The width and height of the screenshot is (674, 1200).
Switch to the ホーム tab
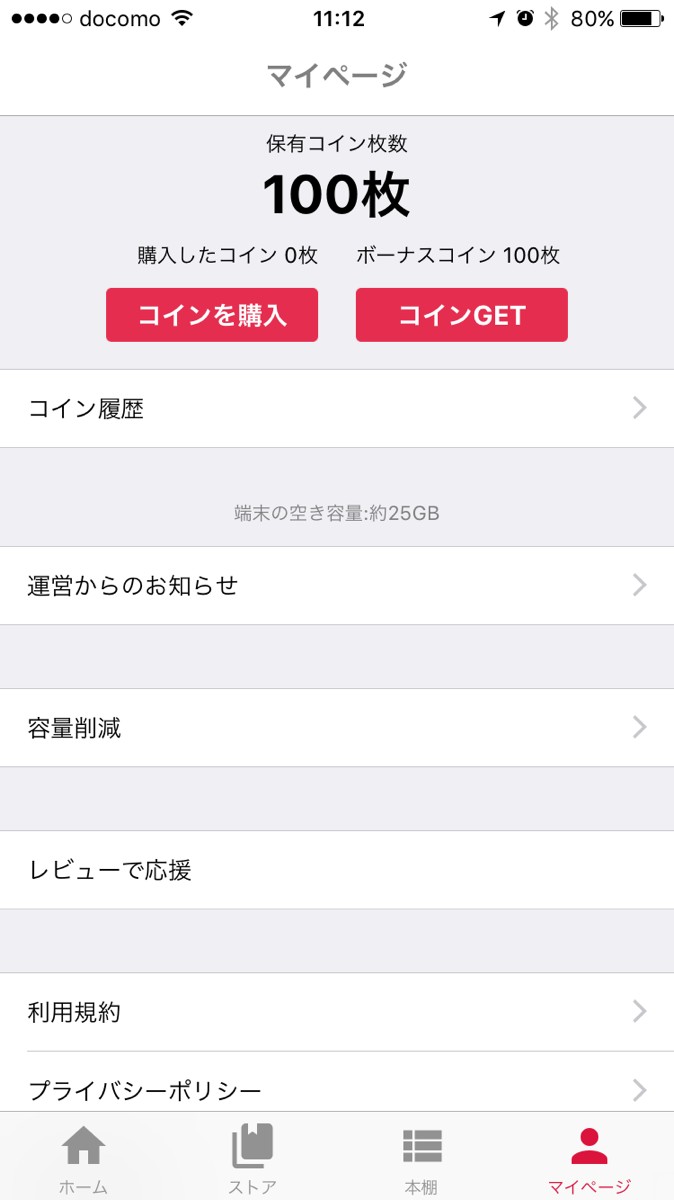pos(84,1158)
